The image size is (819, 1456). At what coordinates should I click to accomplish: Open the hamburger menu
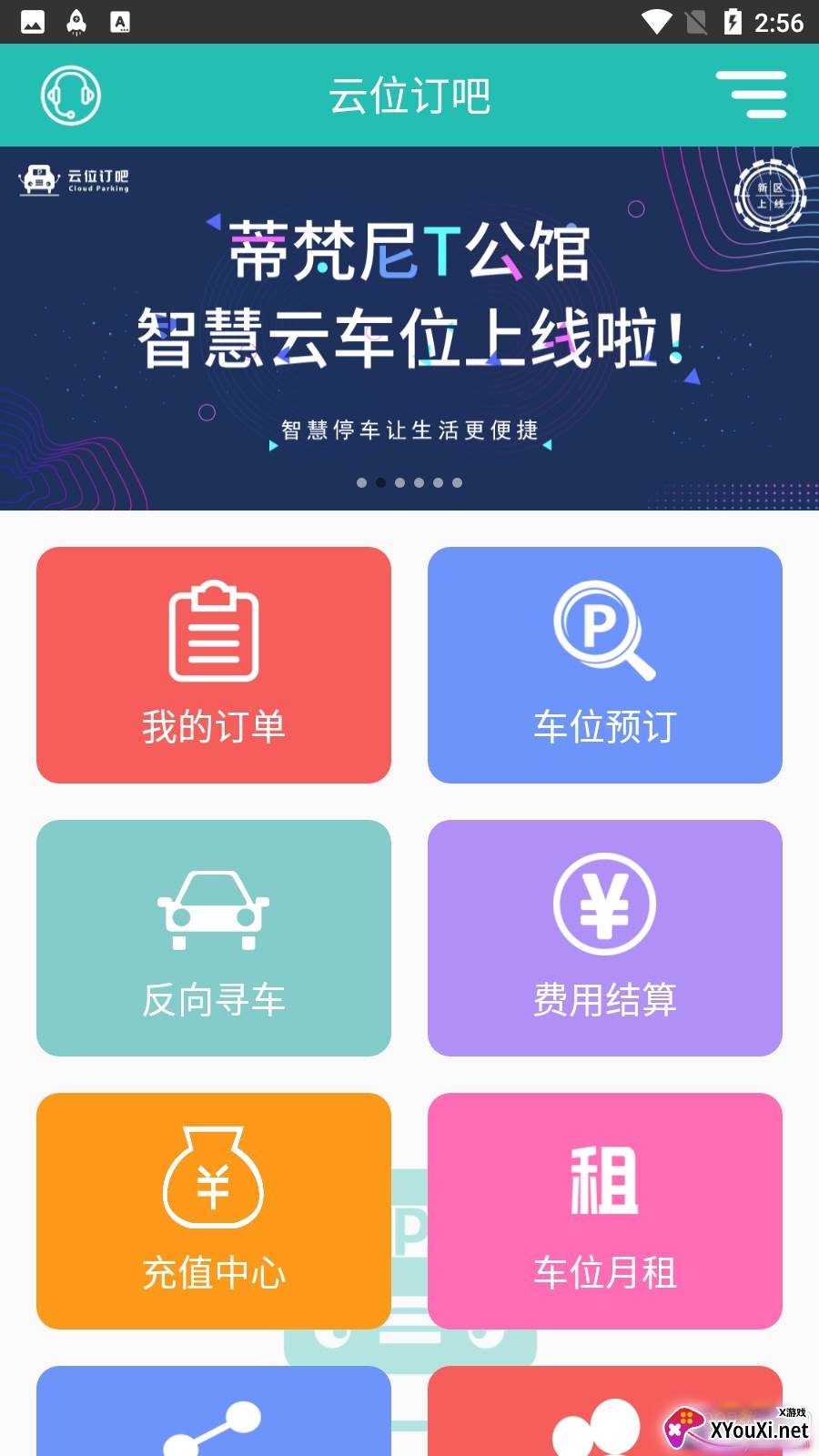pos(751,95)
